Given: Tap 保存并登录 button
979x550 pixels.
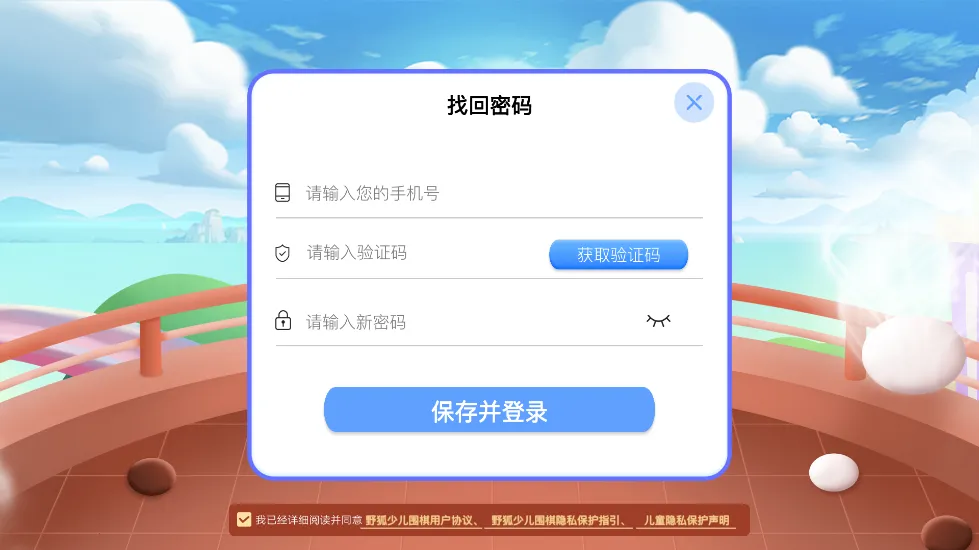Looking at the screenshot, I should coord(489,411).
